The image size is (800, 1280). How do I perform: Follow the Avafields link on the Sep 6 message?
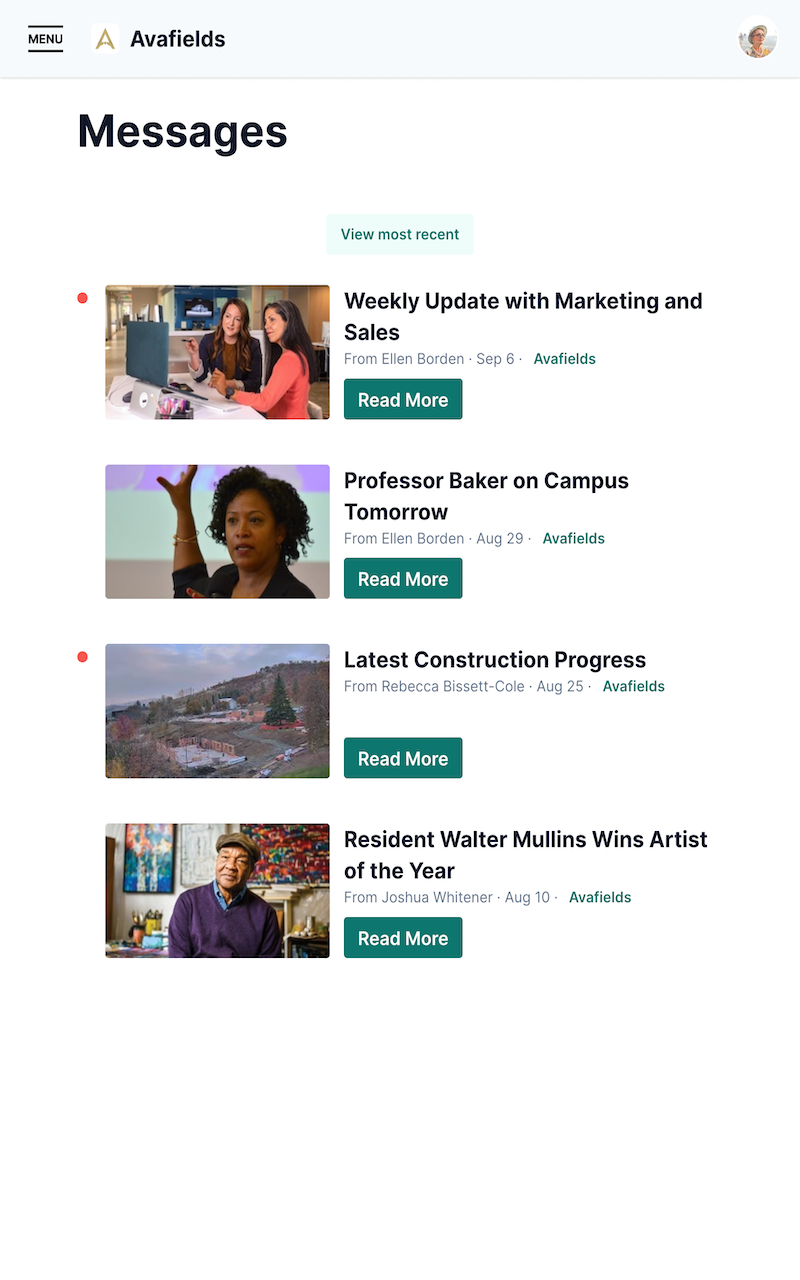pyautogui.click(x=564, y=359)
